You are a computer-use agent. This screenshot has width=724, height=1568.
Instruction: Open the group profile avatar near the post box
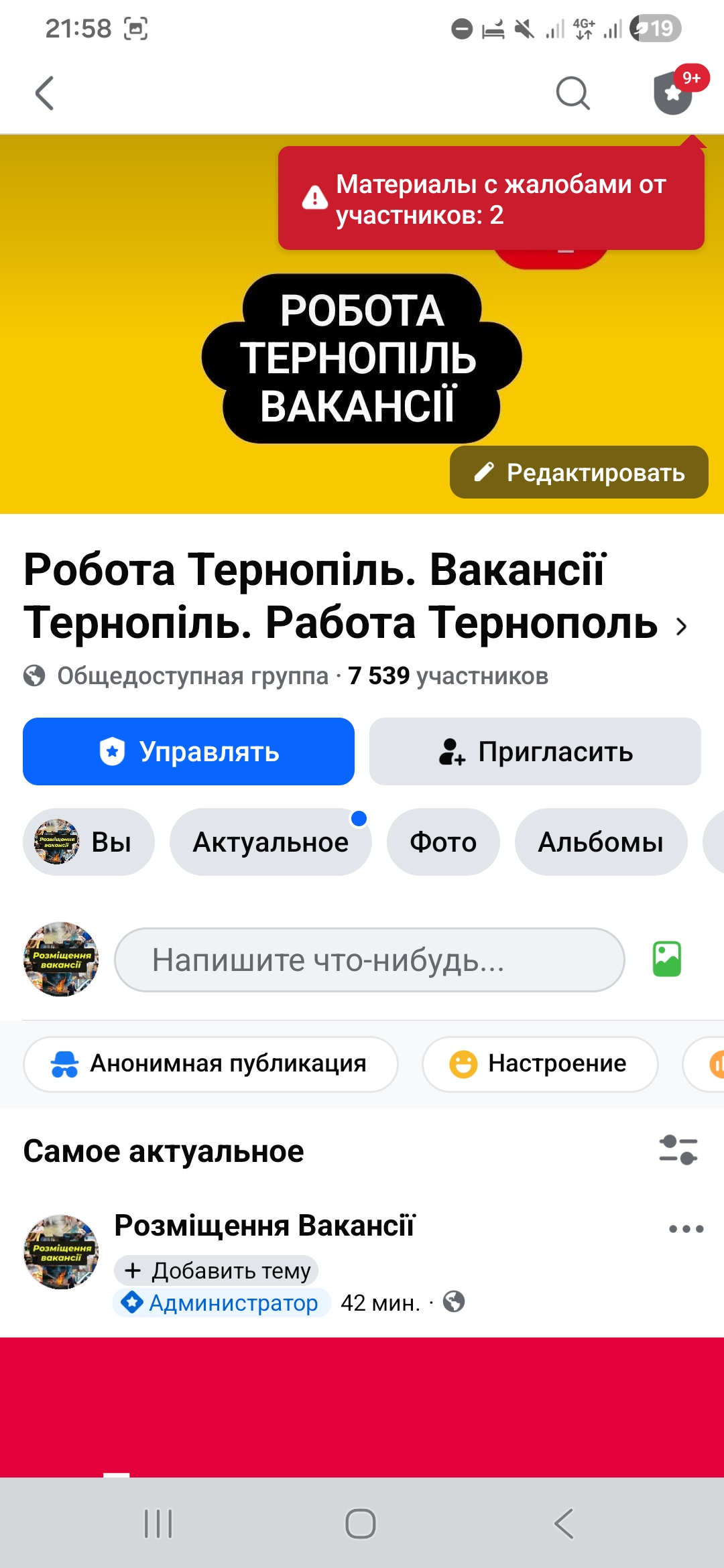(60, 960)
